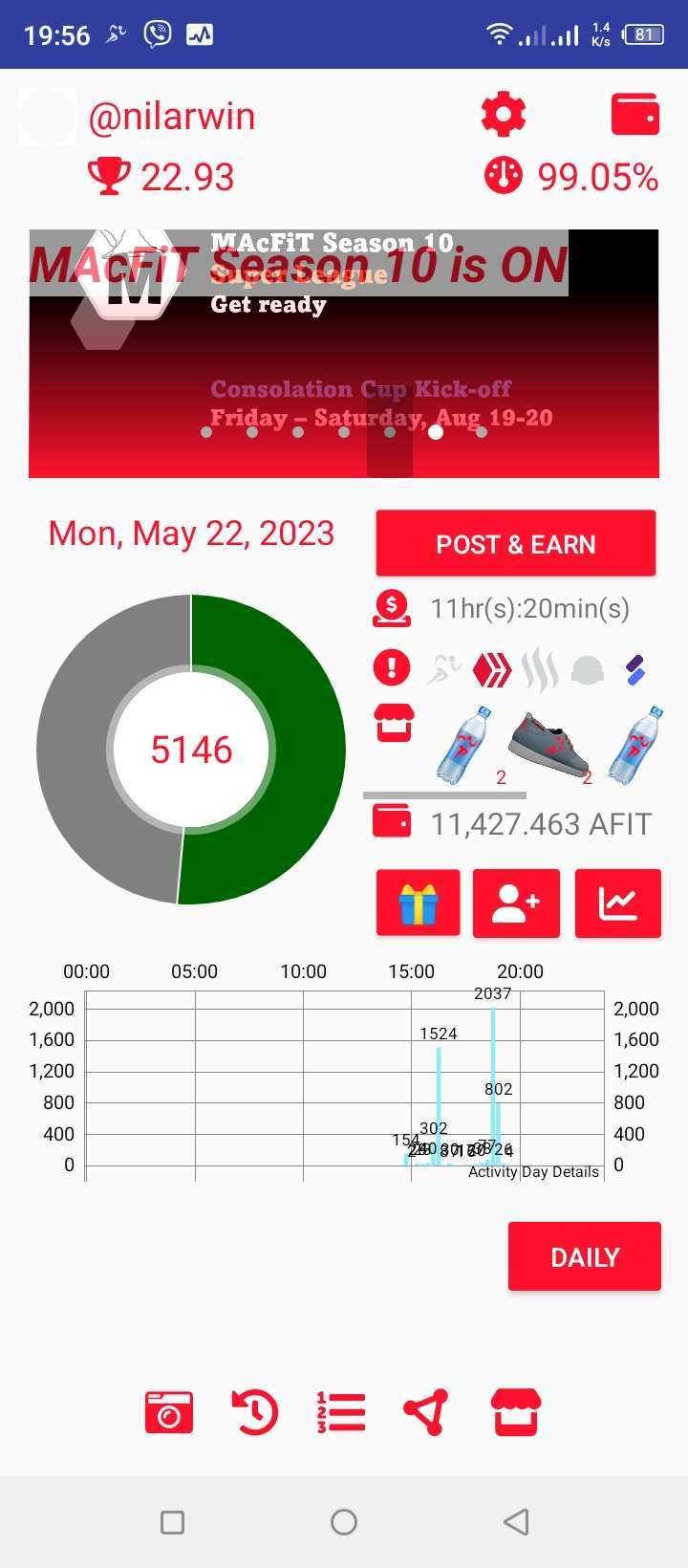
Task: Open the @nilarwin profile
Action: (x=172, y=117)
